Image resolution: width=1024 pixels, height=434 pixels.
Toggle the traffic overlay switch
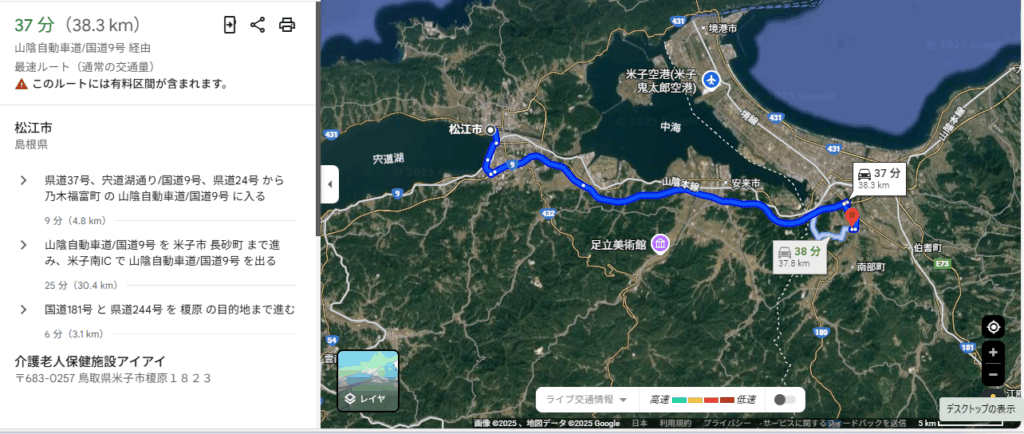pos(786,400)
